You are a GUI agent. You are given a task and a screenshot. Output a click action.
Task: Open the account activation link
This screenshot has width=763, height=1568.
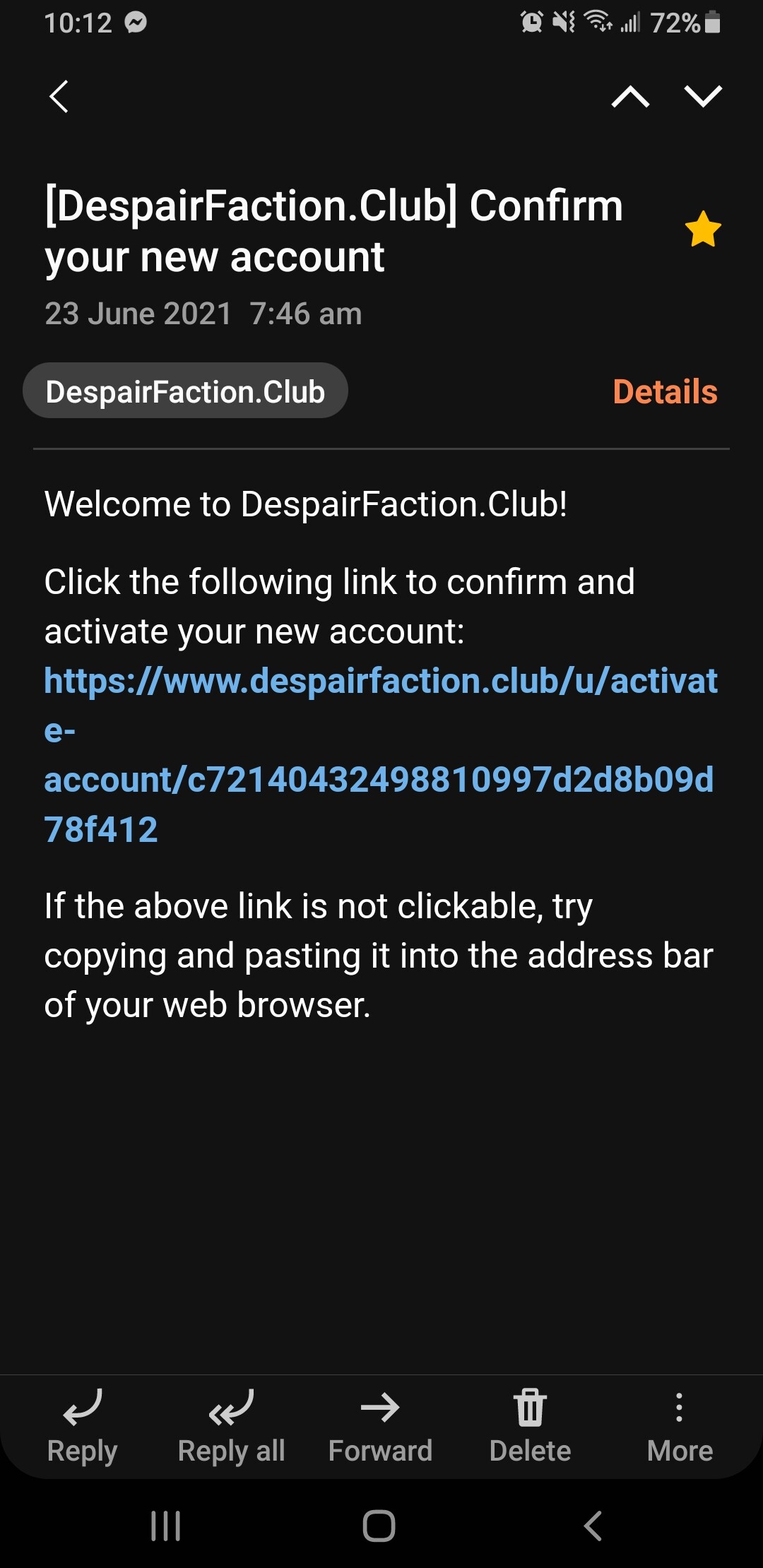(x=381, y=754)
